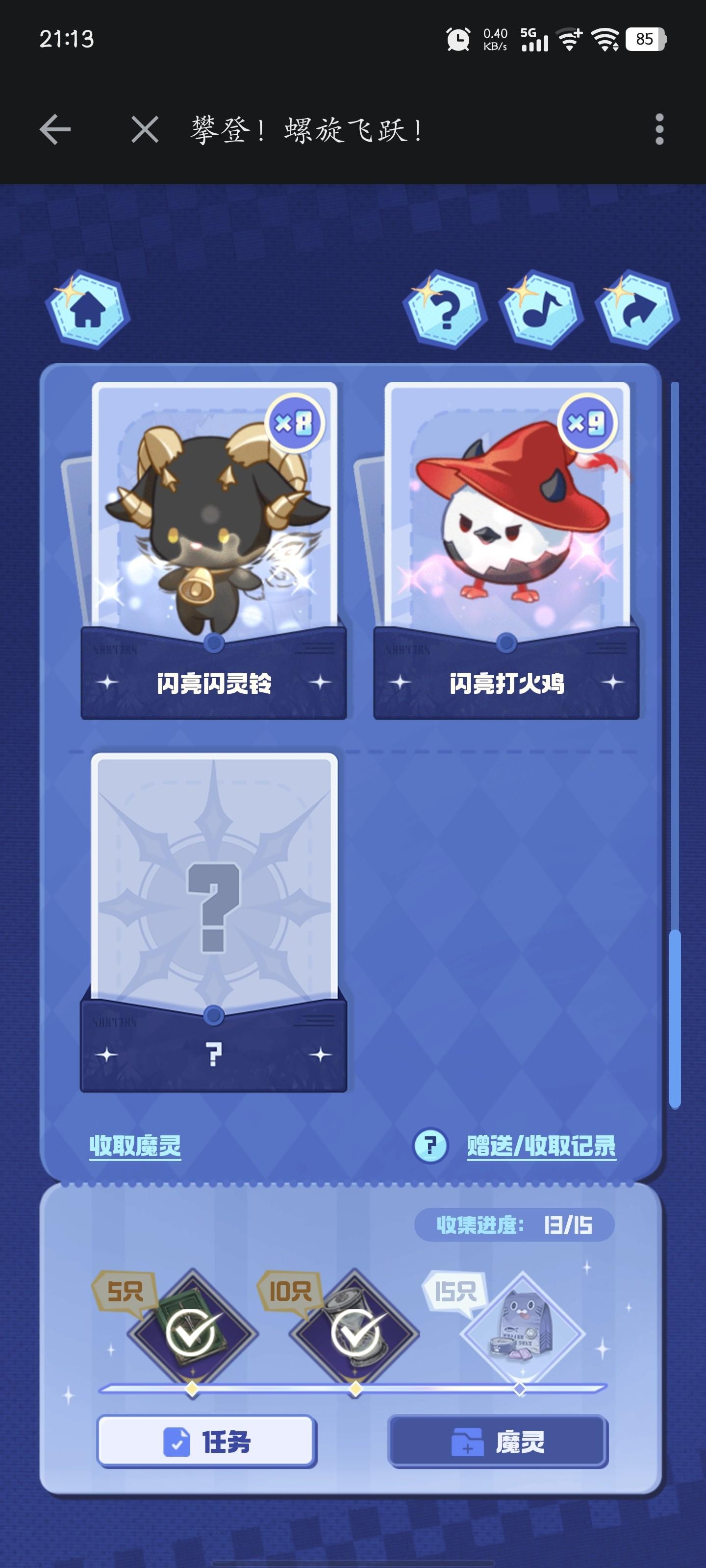Open the 闪亮闪灵铃 card
Screen dimensions: 706x1568
pos(214,536)
